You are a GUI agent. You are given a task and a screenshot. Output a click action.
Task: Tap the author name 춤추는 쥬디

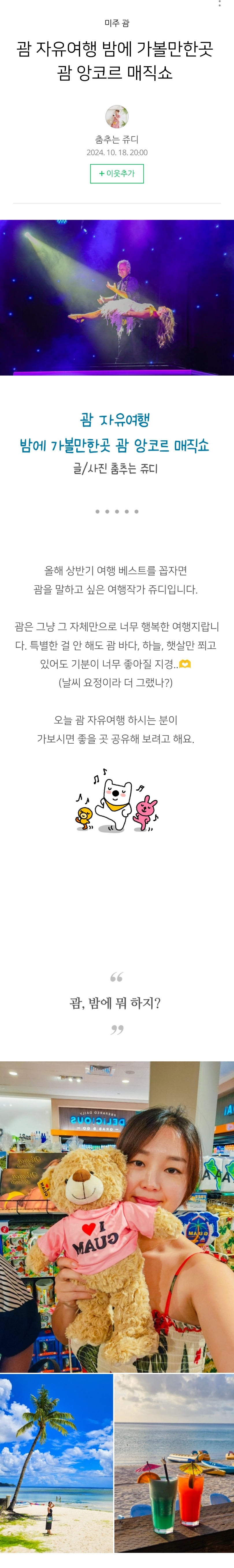117,139
